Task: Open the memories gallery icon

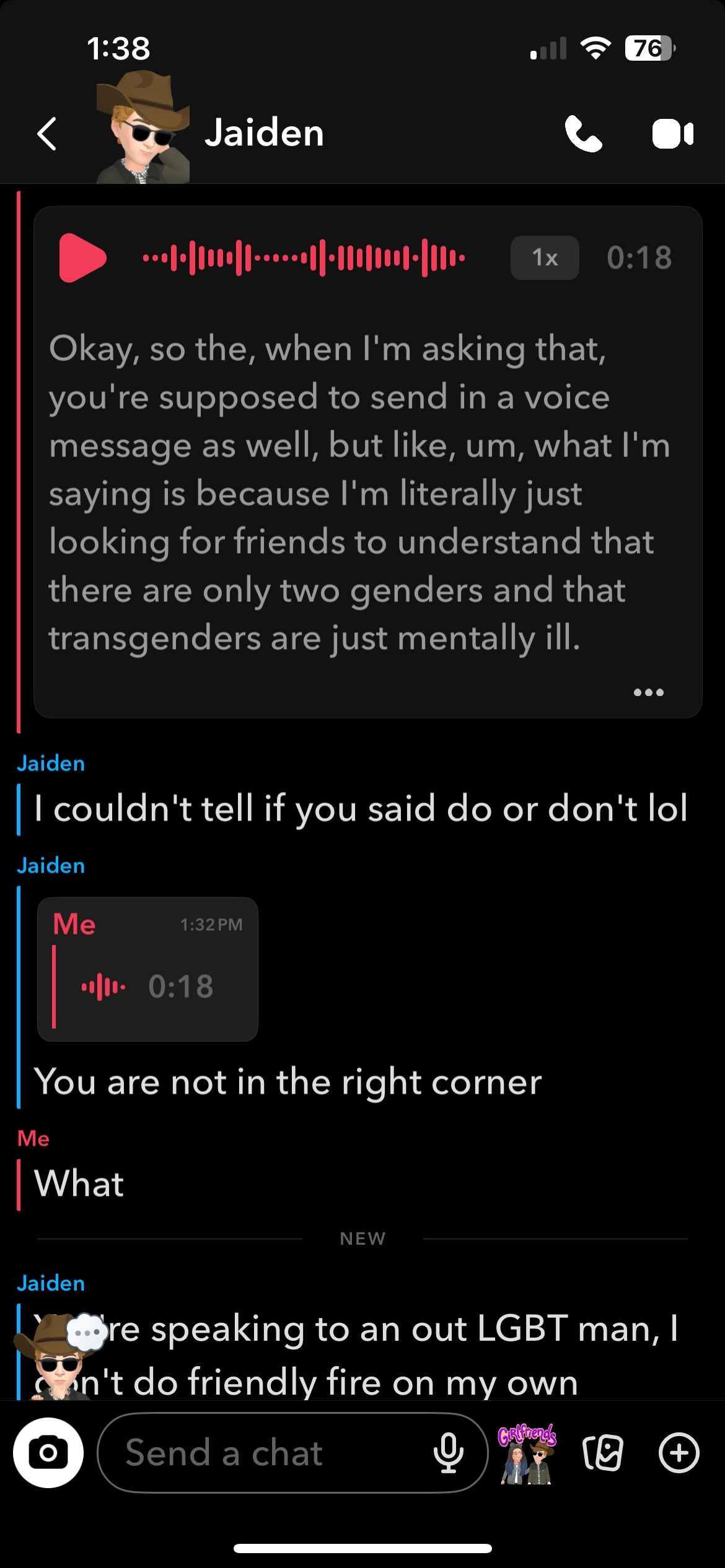Action: click(x=602, y=1453)
